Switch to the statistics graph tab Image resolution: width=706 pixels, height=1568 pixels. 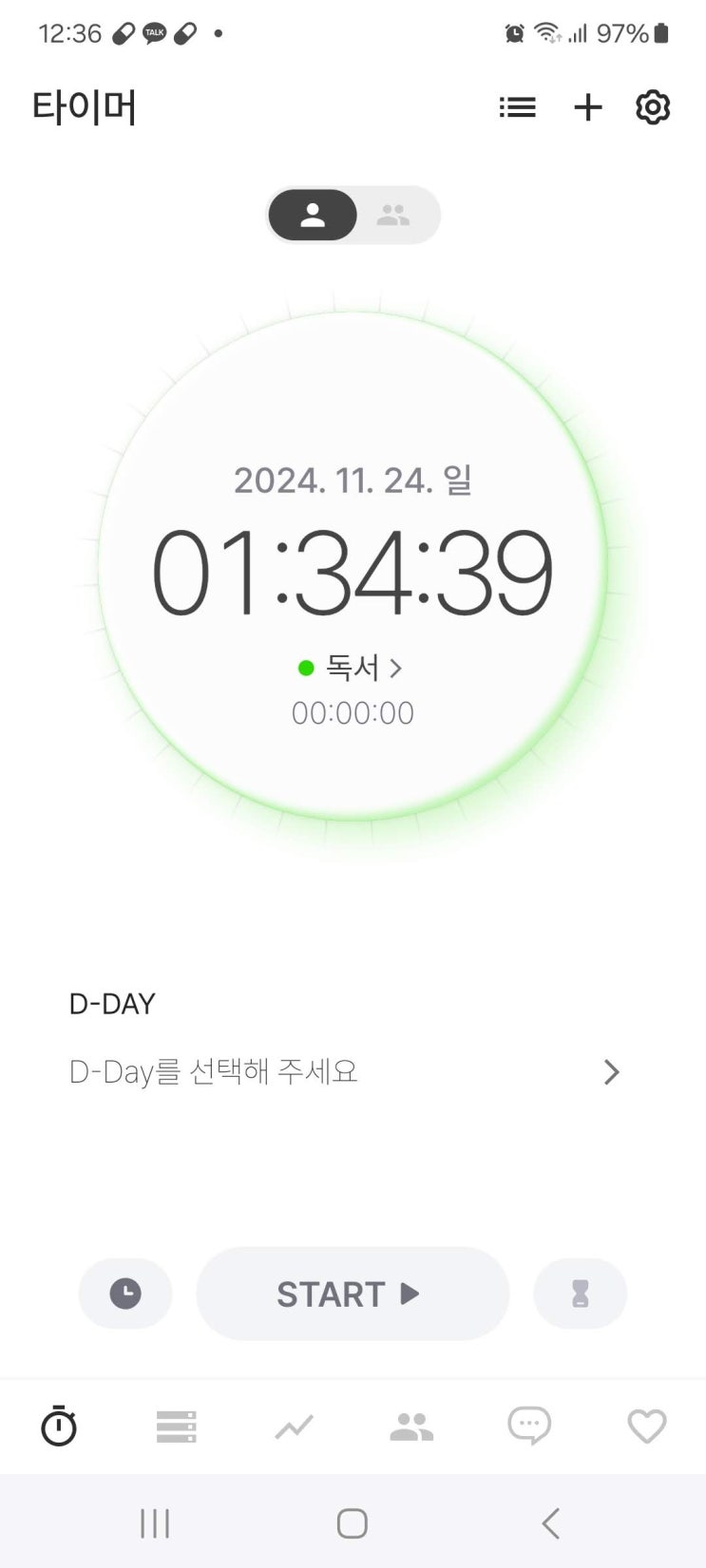pos(295,1426)
